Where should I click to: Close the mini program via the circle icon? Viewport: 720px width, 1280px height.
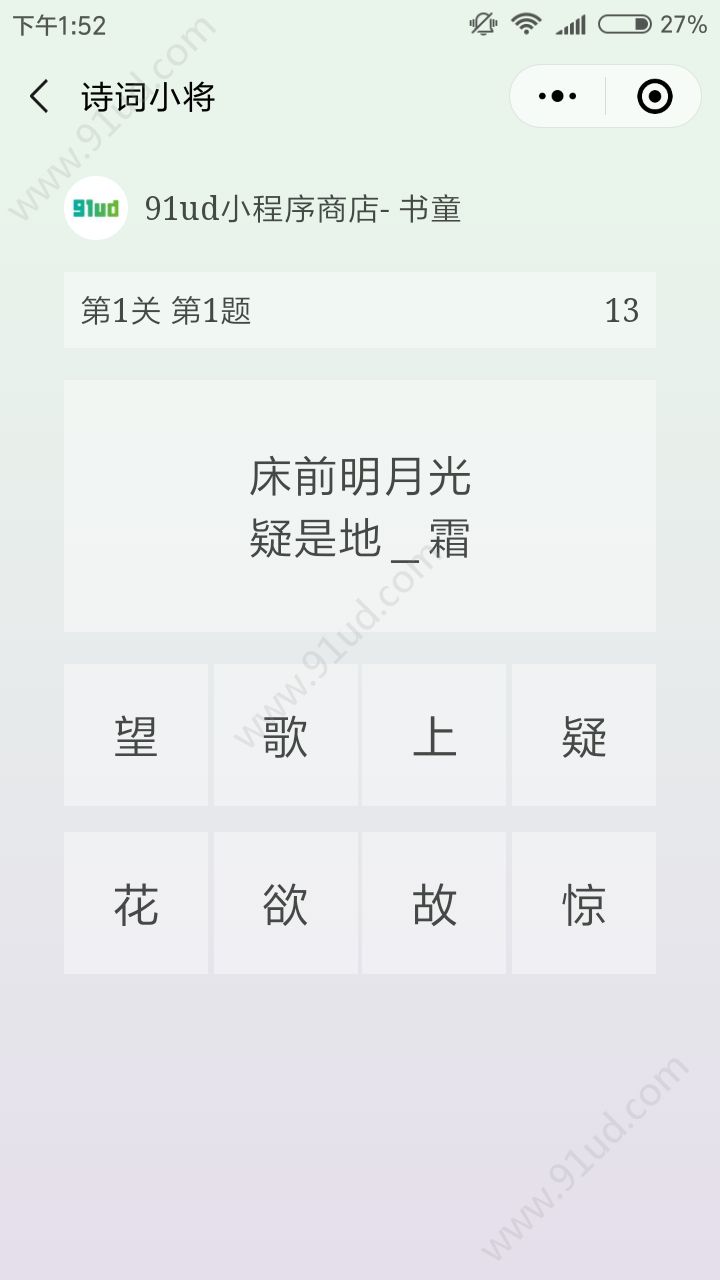click(x=654, y=97)
